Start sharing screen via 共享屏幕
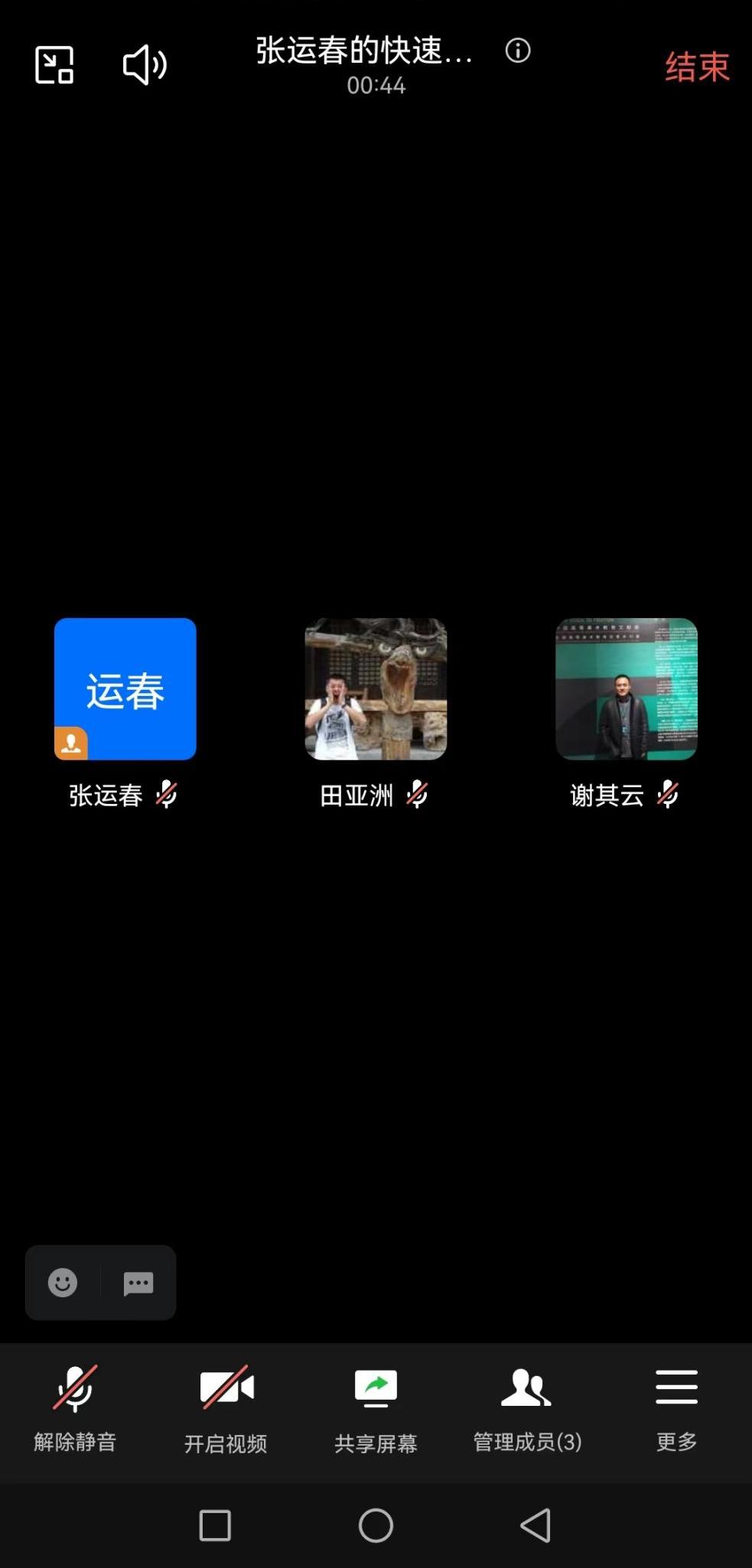Viewport: 752px width, 1568px height. tap(376, 1407)
